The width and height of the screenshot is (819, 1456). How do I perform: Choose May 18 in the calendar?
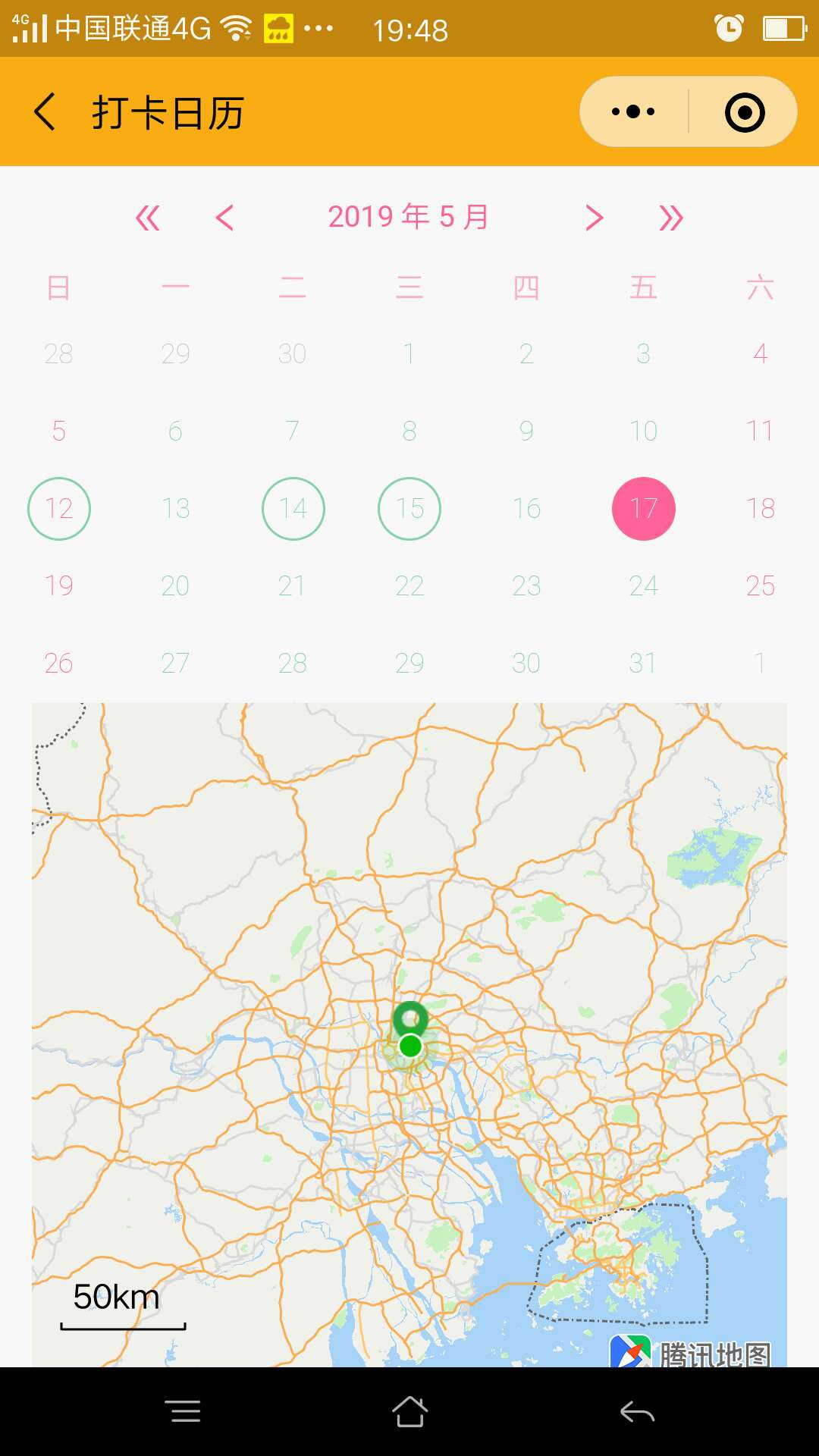(x=760, y=509)
